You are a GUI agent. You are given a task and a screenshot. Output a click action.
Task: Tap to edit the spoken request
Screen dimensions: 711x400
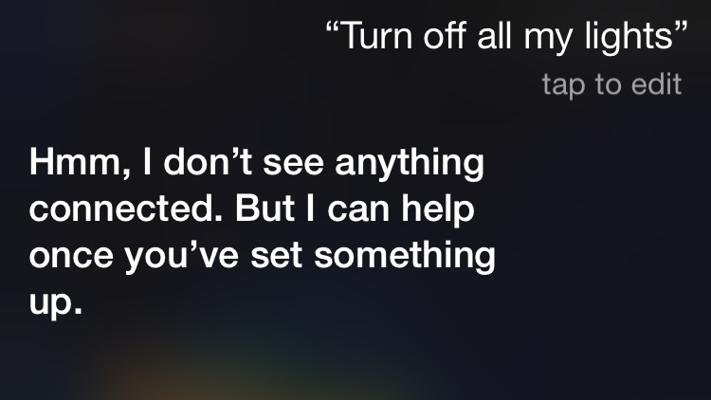click(x=611, y=84)
